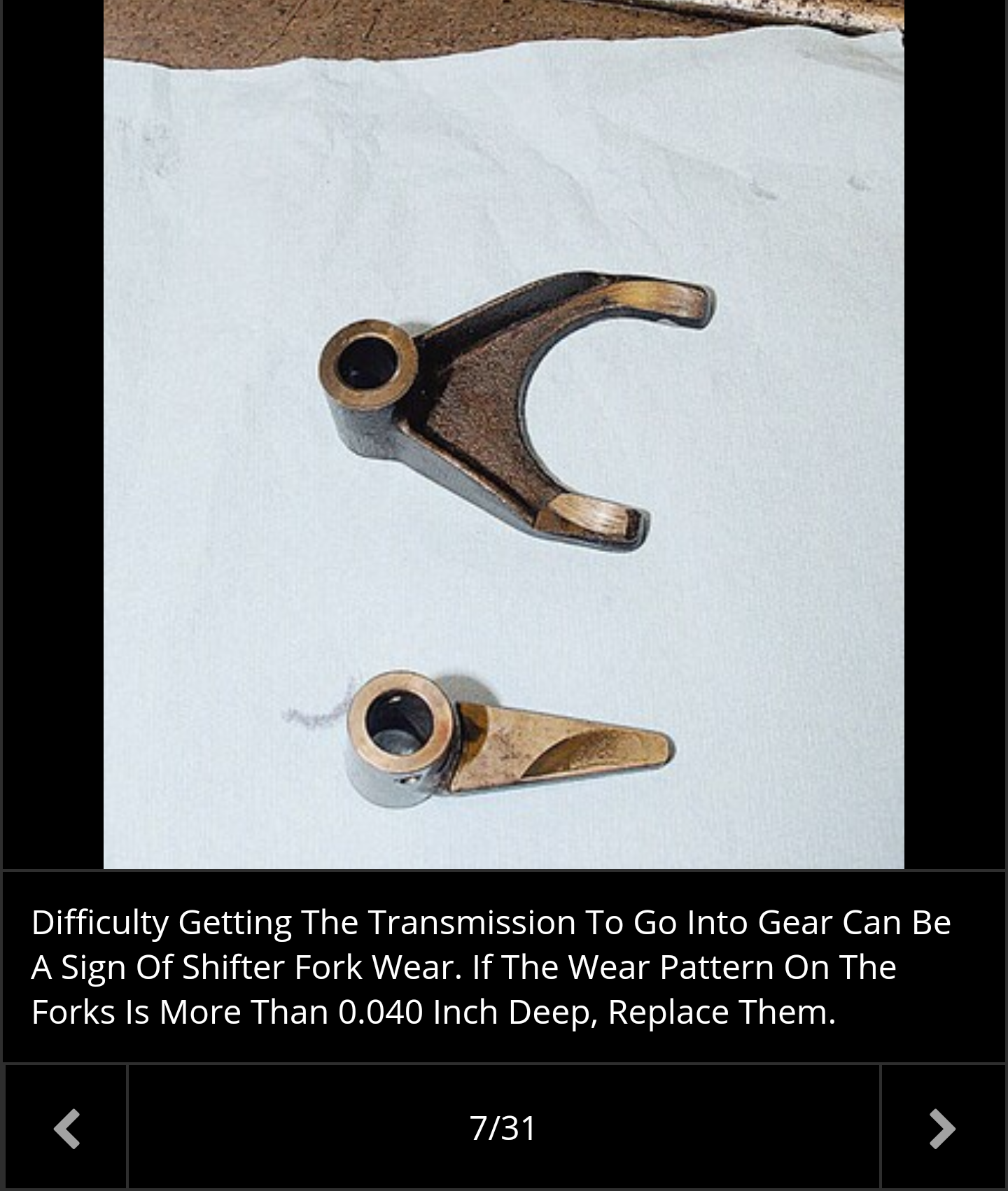Advance to the next gallery image

tap(941, 1128)
